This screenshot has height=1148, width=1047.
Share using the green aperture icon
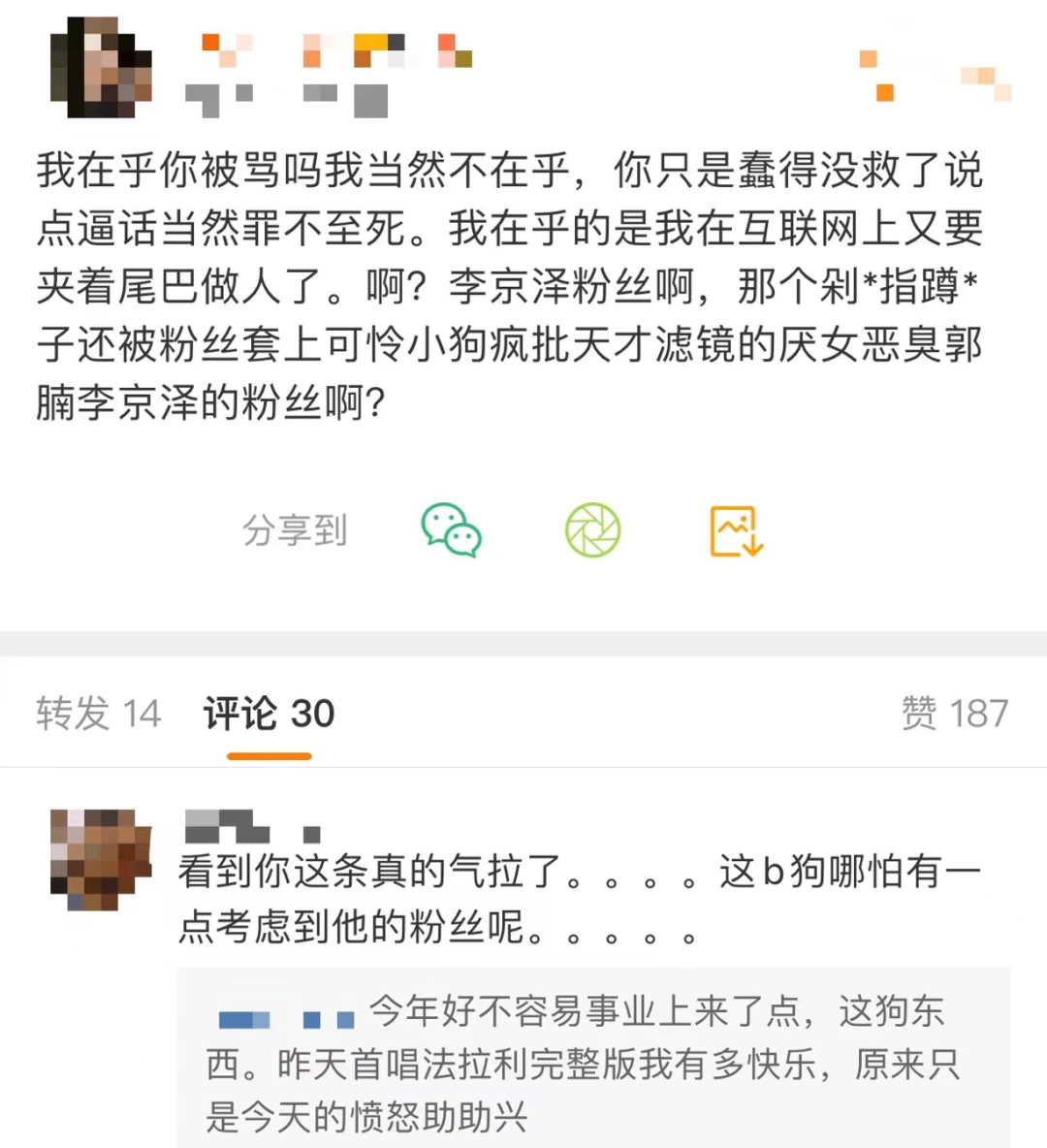click(592, 530)
